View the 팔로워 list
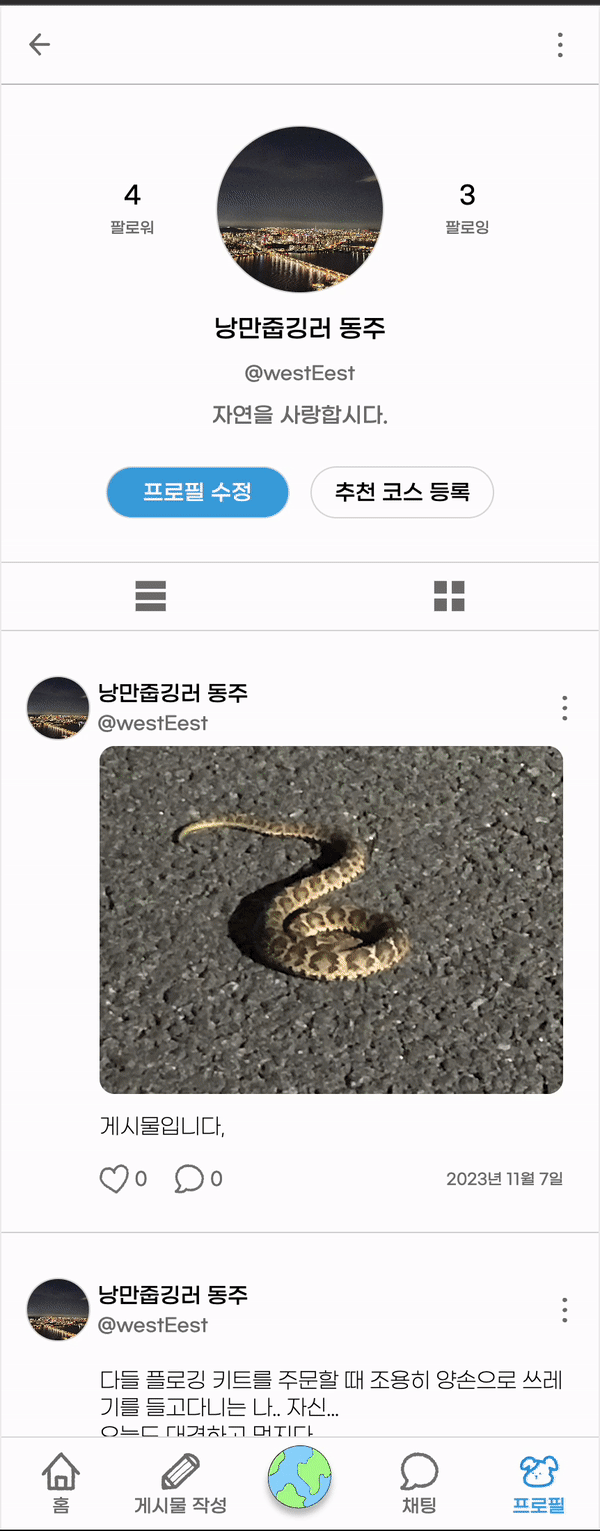The image size is (600, 1531). click(x=132, y=207)
